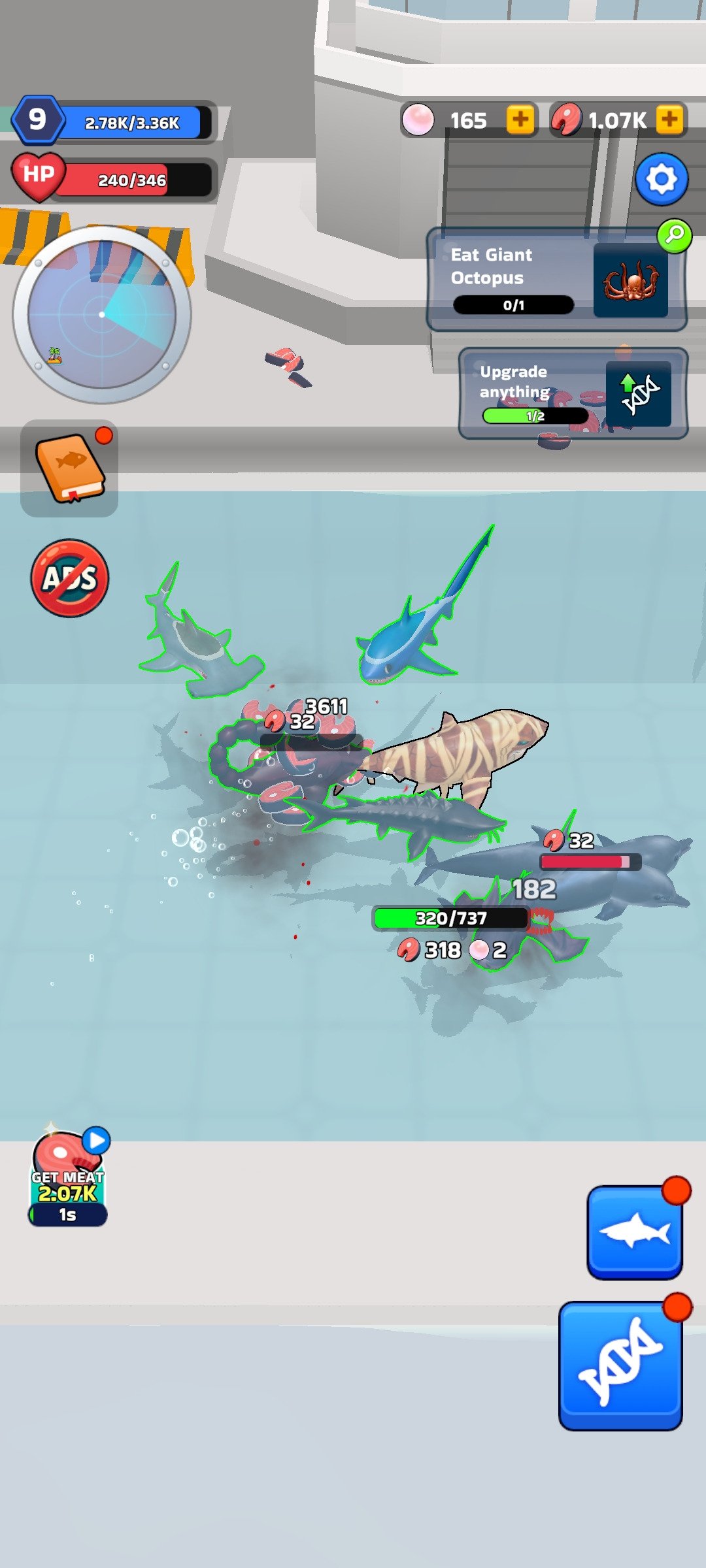Tap the remove ADS button
The width and height of the screenshot is (706, 1568).
pos(70,578)
